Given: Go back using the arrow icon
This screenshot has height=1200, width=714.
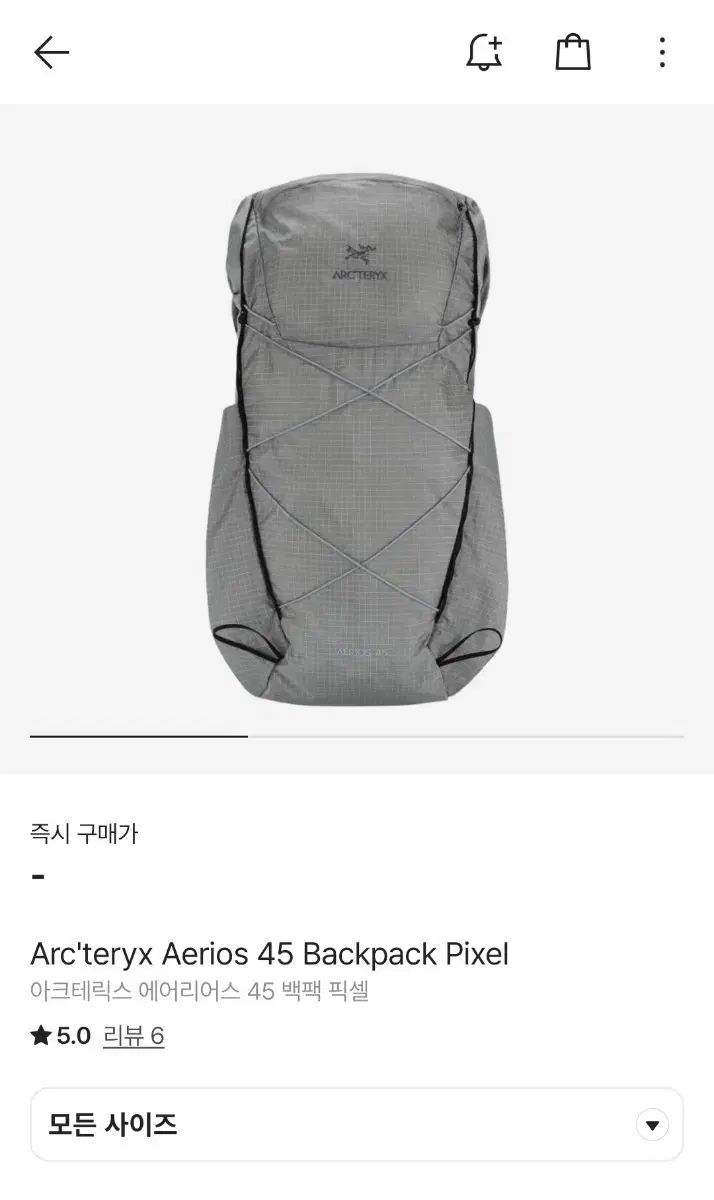Looking at the screenshot, I should click(51, 52).
